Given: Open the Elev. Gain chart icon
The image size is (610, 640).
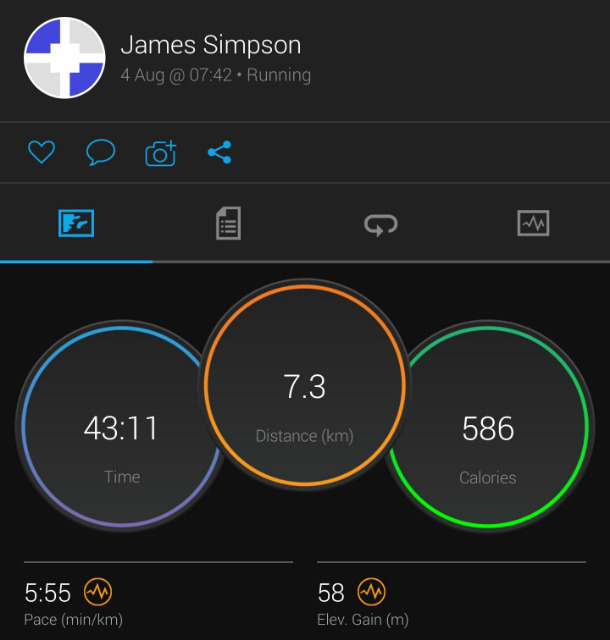Looking at the screenshot, I should click(x=371, y=592).
